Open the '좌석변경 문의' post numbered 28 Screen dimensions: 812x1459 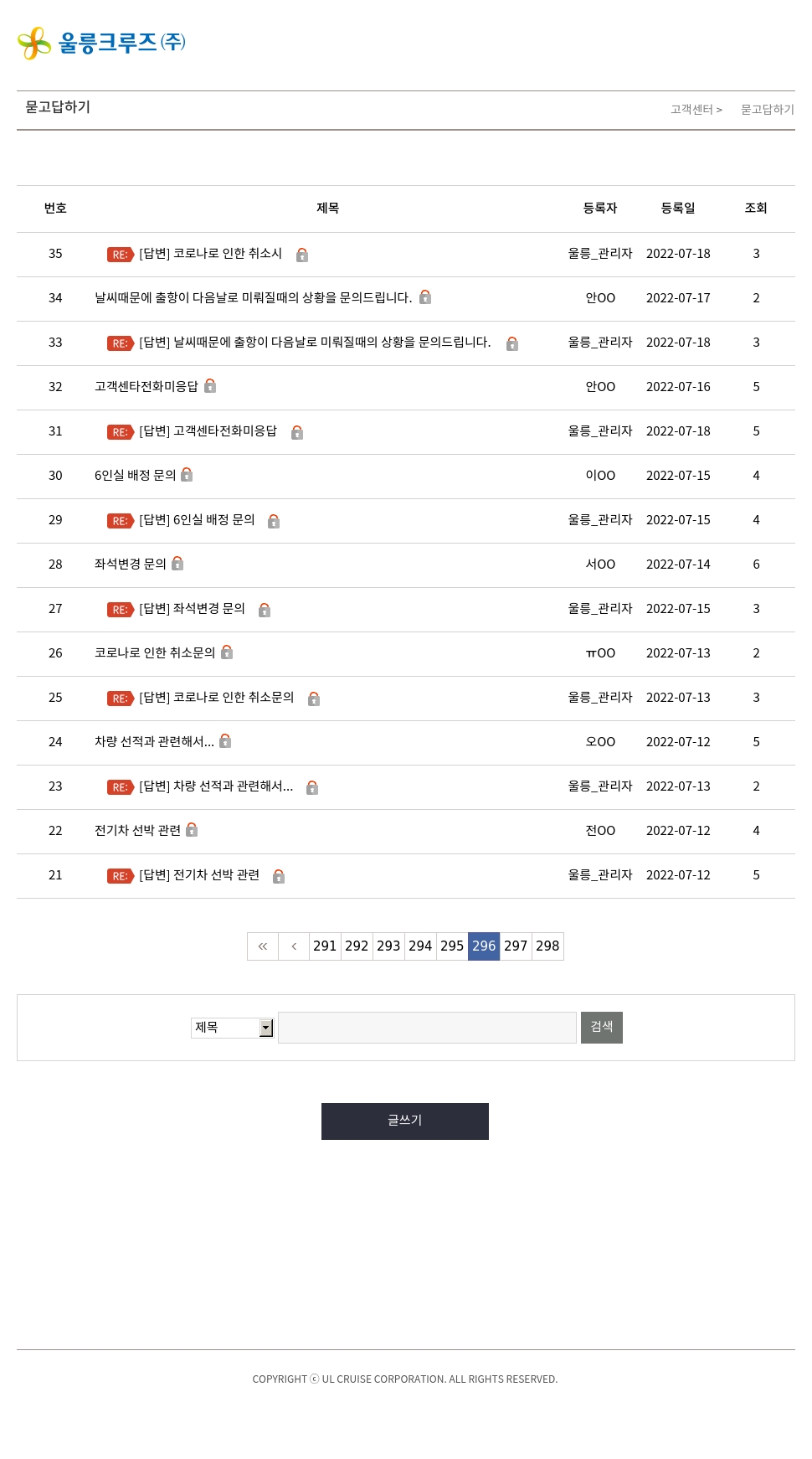tap(130, 565)
